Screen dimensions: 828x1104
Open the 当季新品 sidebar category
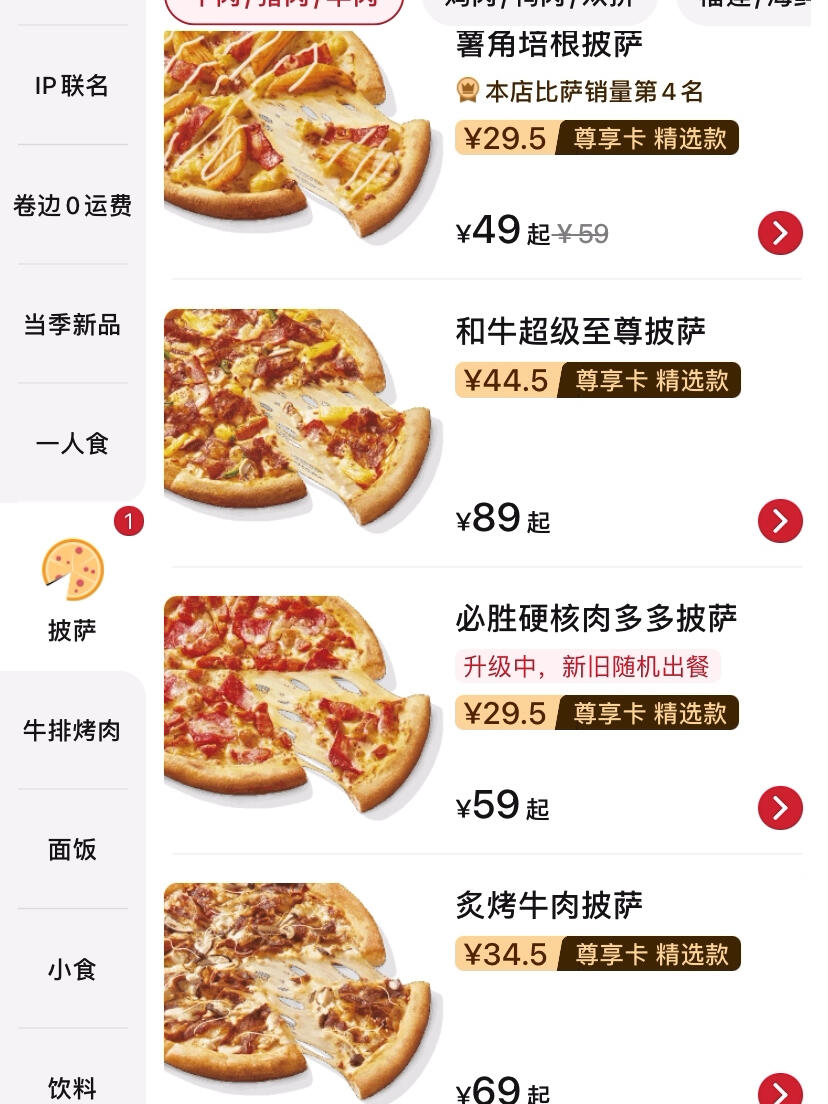71,324
